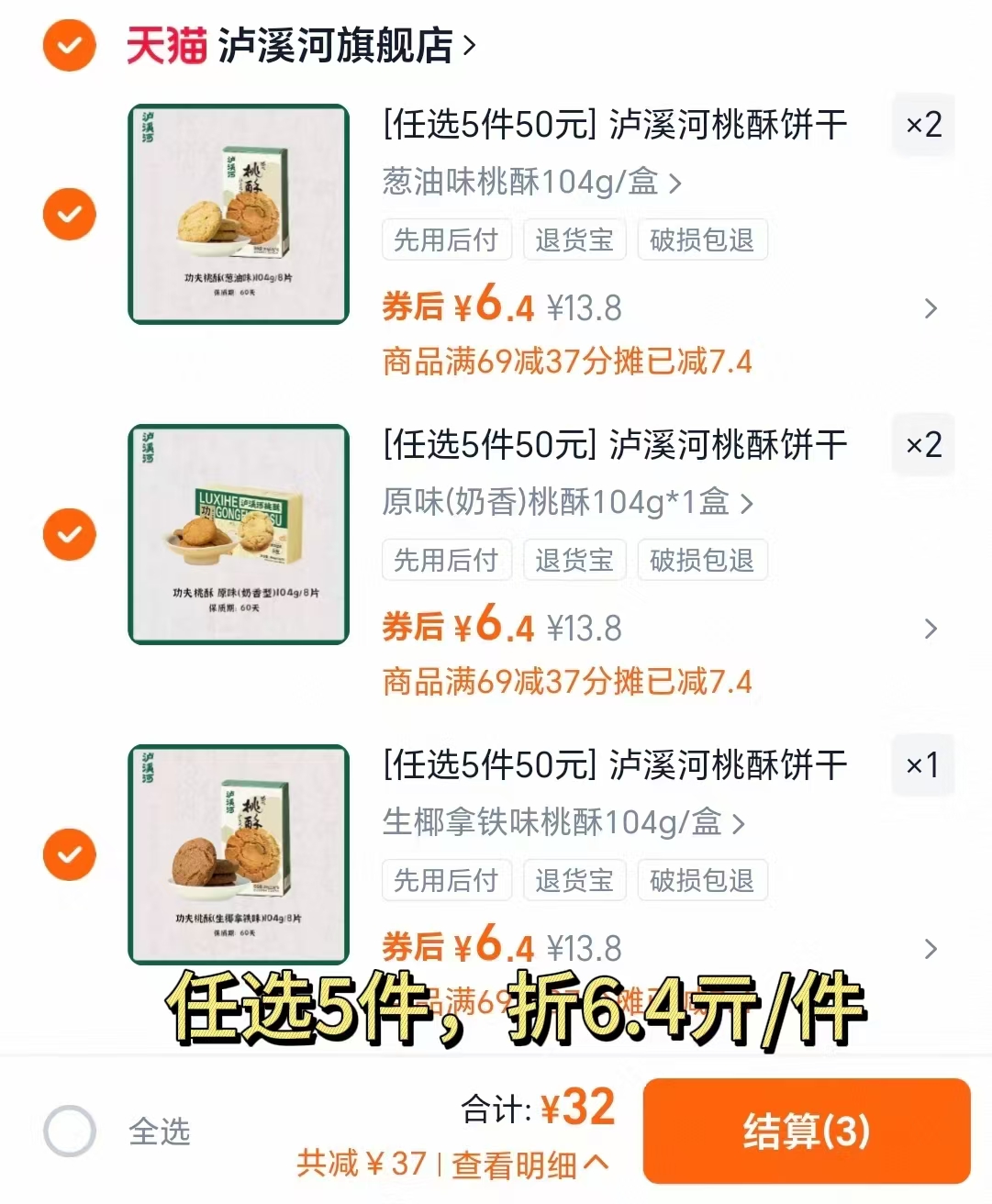Click the 退货宝 tag on 原味奶香桃酥
This screenshot has width=992, height=1204.
point(574,560)
